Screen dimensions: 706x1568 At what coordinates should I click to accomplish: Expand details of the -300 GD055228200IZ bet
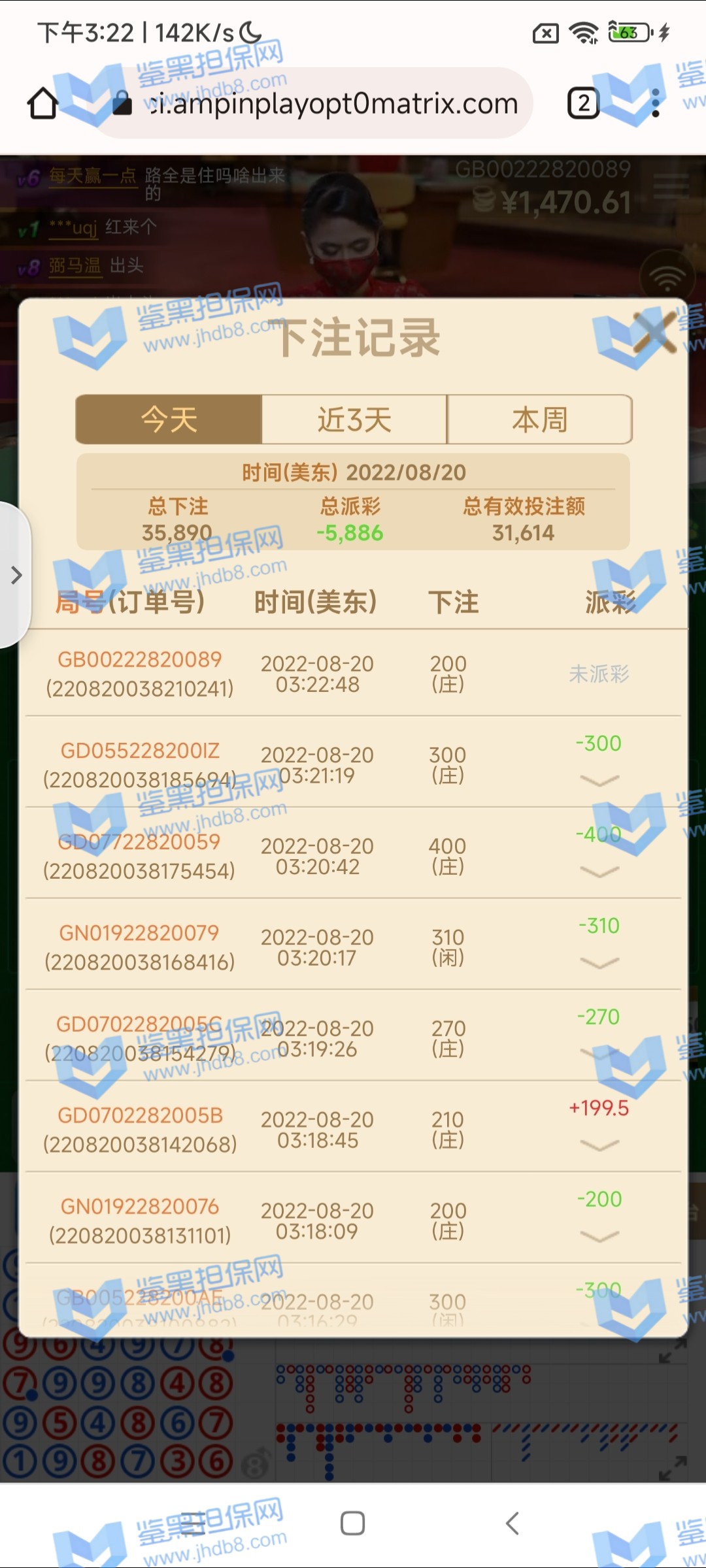(x=599, y=781)
